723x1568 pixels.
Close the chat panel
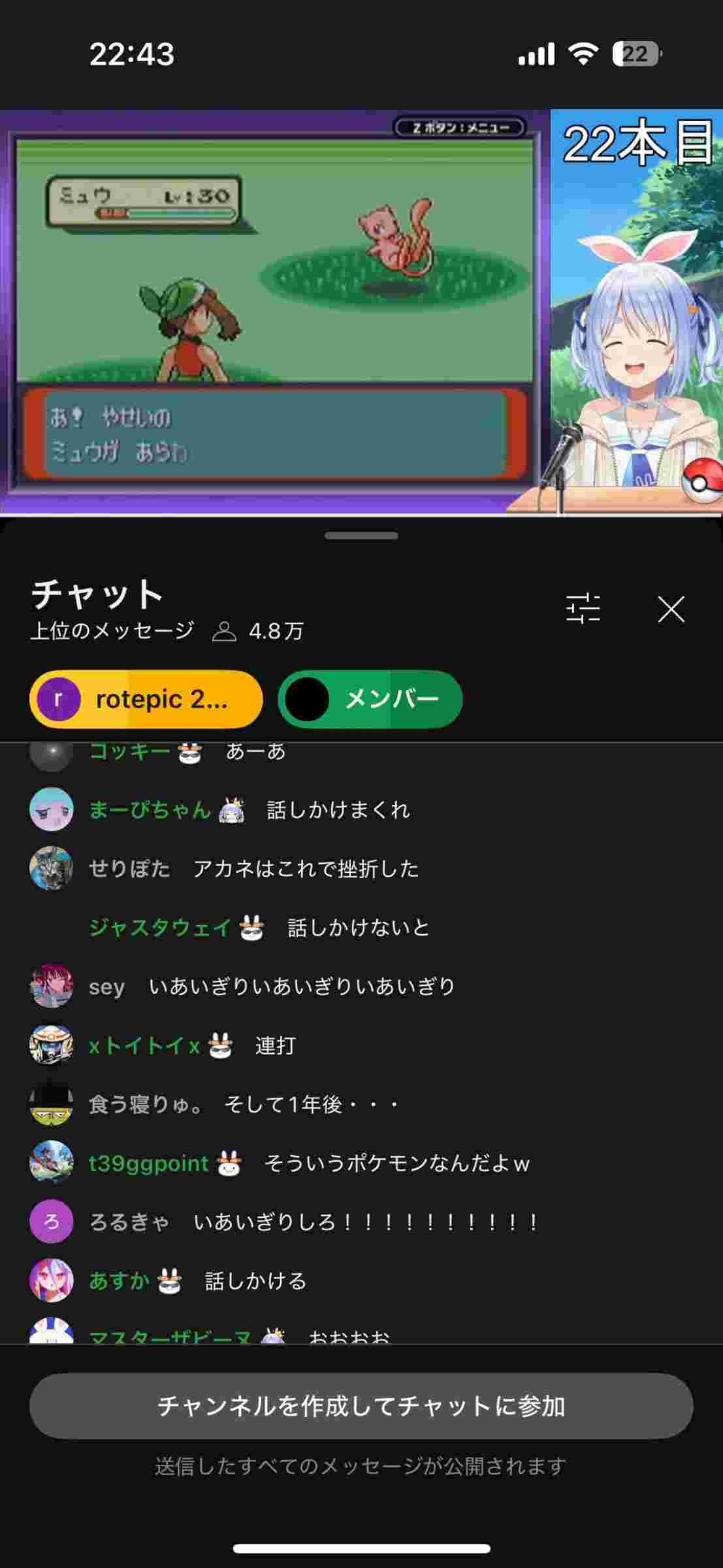coord(671,610)
